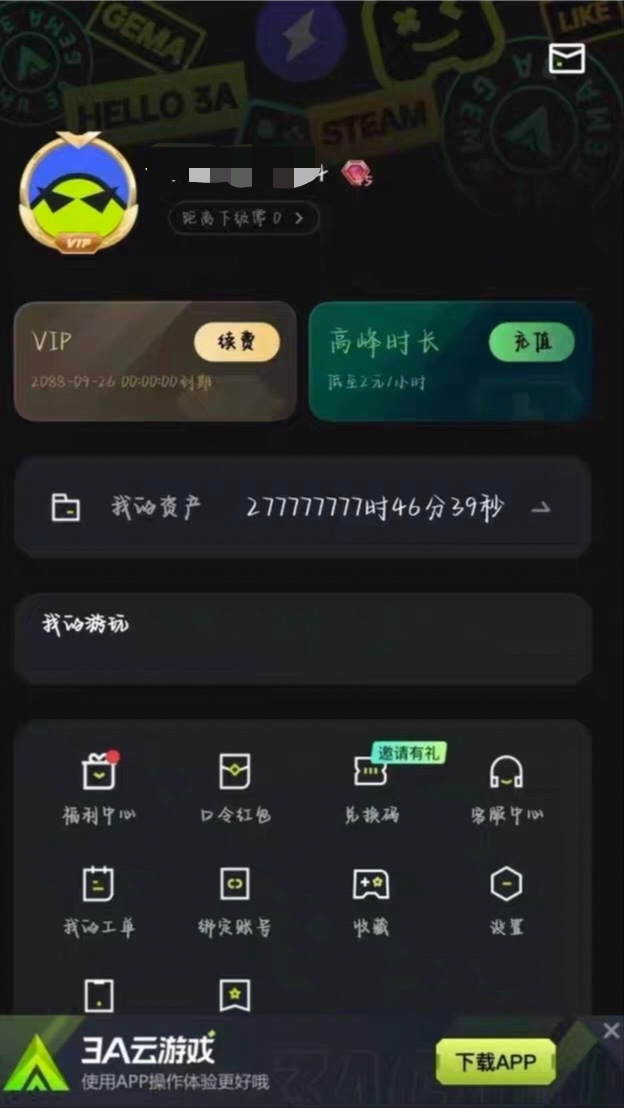The image size is (624, 1108).
Task: Open 兑换码 redeem code
Action: [371, 789]
